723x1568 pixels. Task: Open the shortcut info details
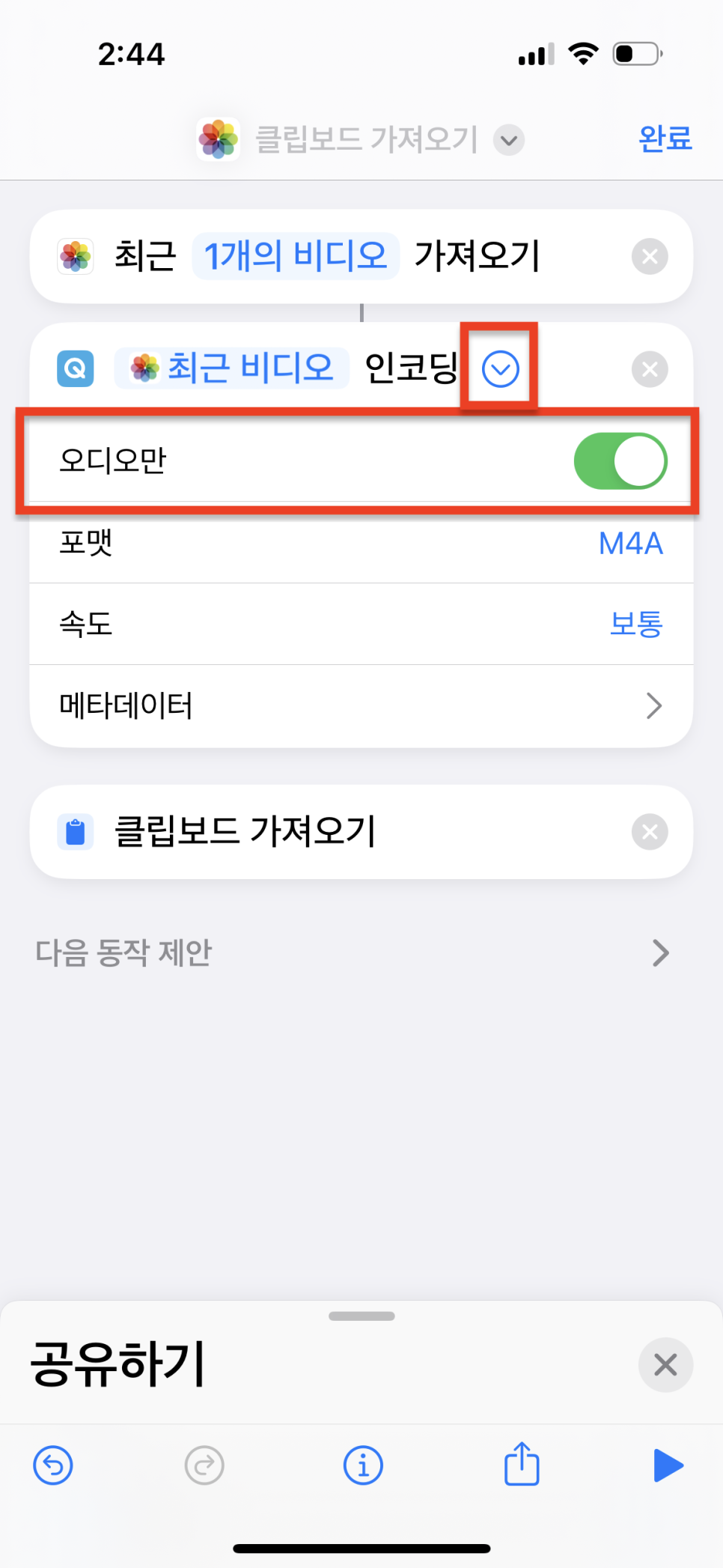pos(363,1465)
